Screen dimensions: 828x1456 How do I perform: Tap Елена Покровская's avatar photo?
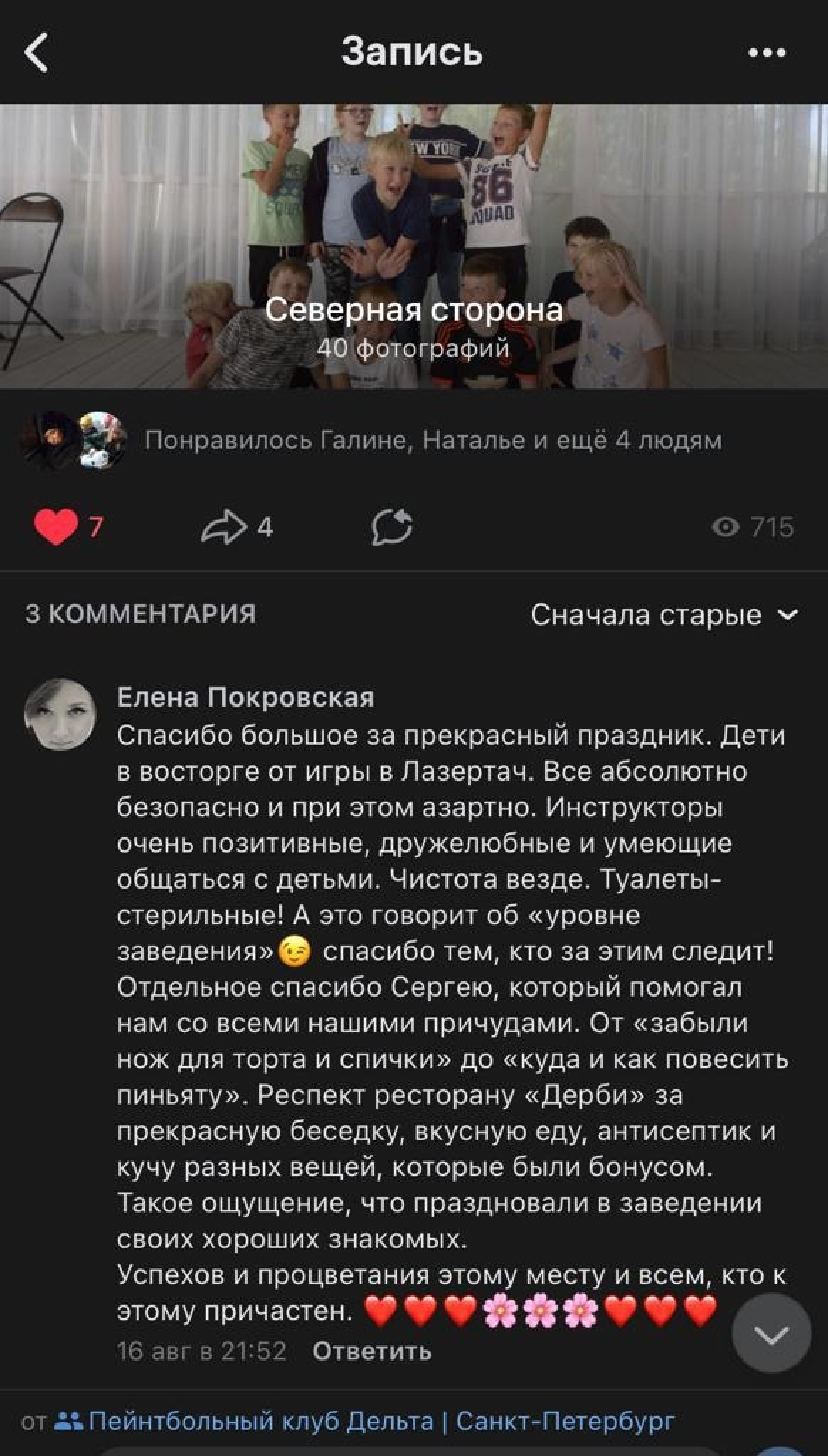pos(60,714)
